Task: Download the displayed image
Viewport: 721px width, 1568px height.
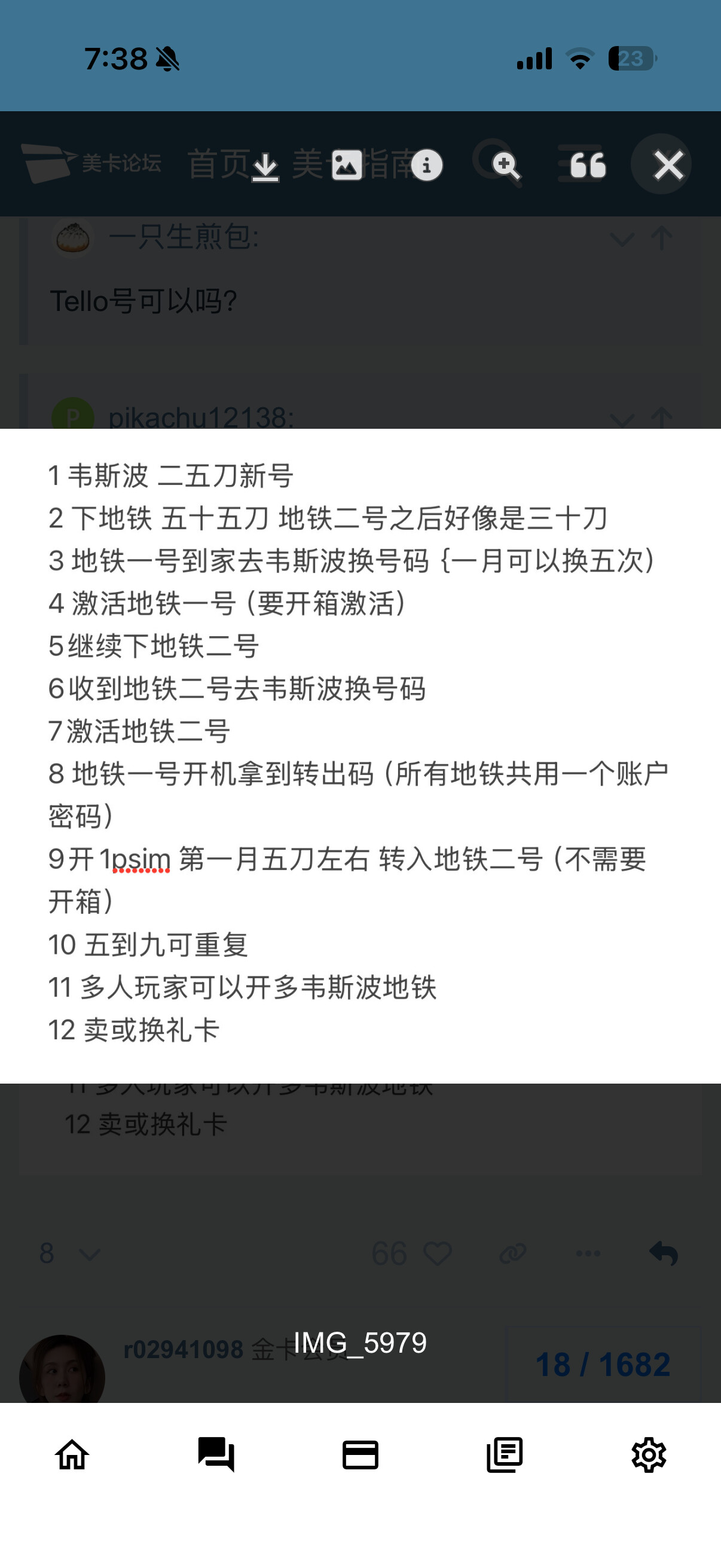Action: pos(265,166)
